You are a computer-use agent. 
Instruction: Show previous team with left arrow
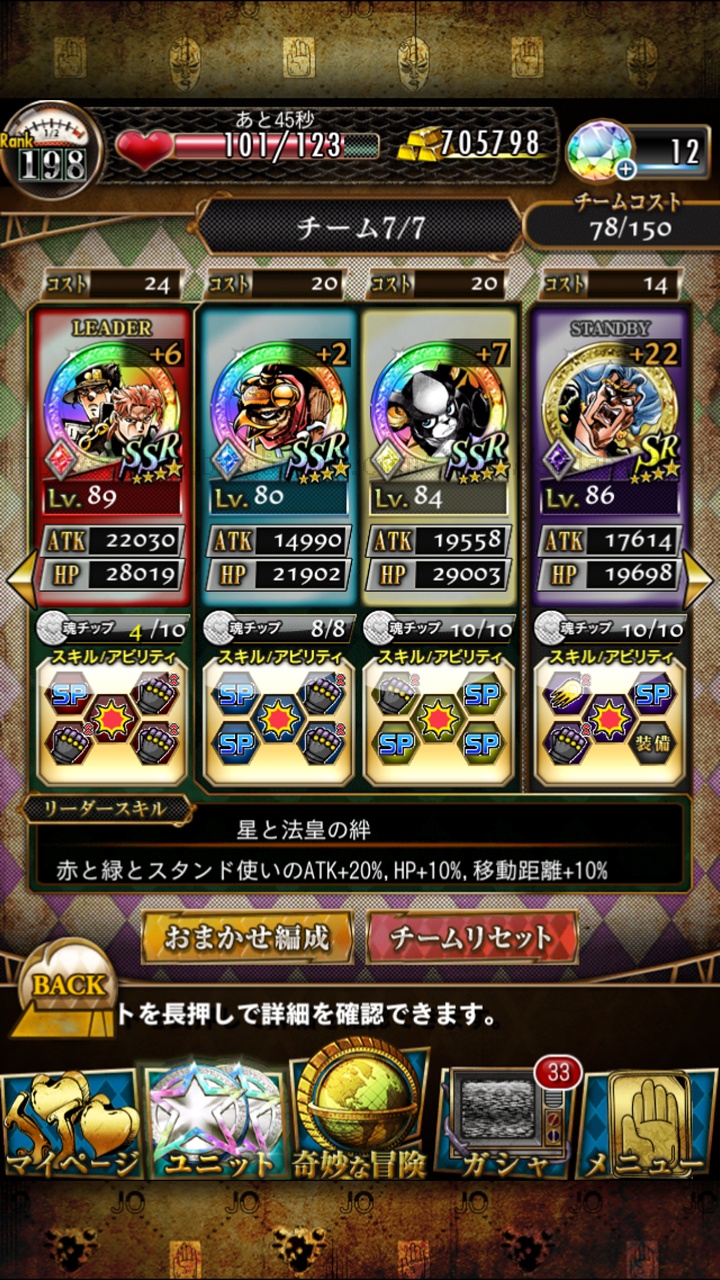18,580
